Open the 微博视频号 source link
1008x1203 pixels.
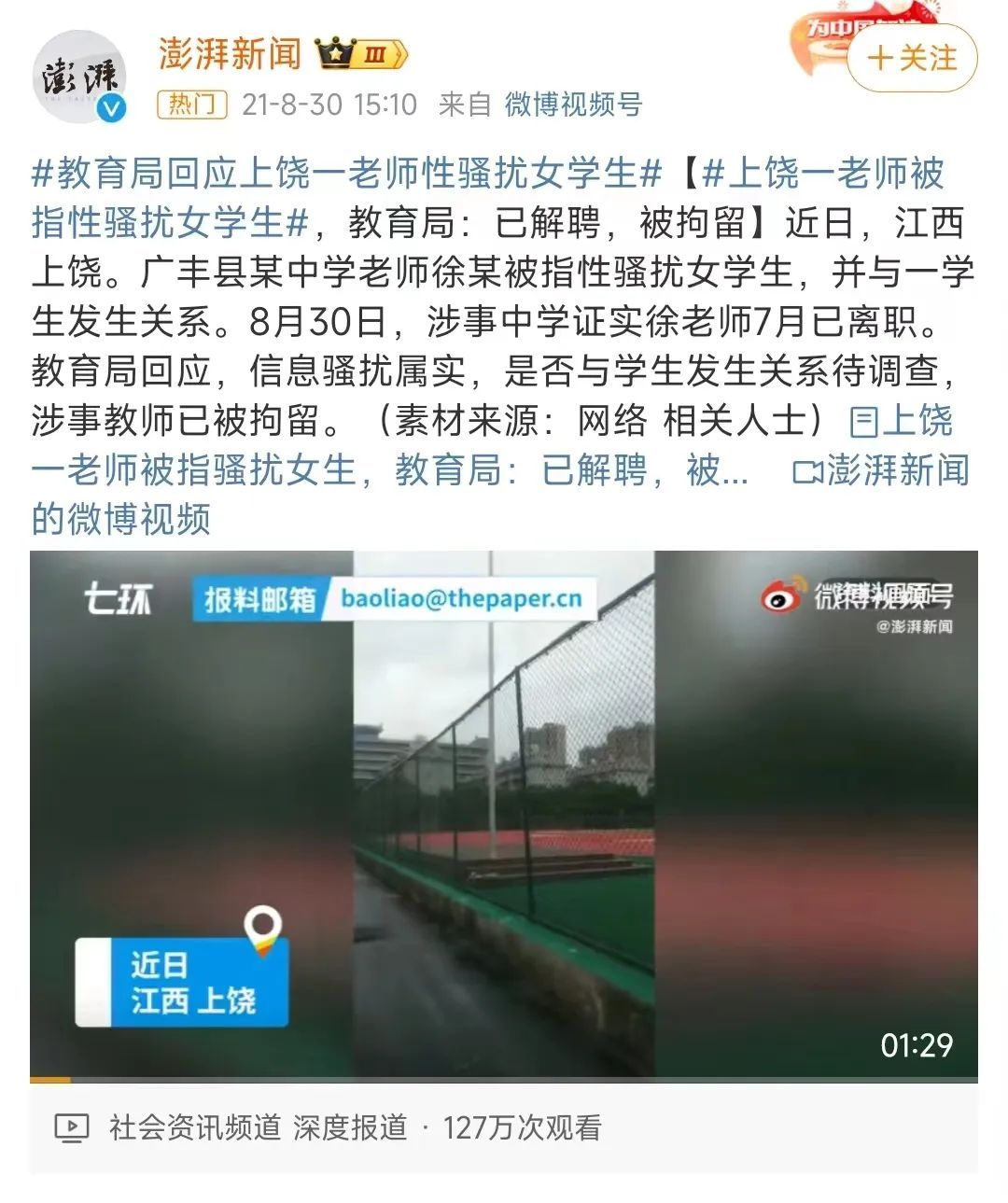pyautogui.click(x=573, y=105)
